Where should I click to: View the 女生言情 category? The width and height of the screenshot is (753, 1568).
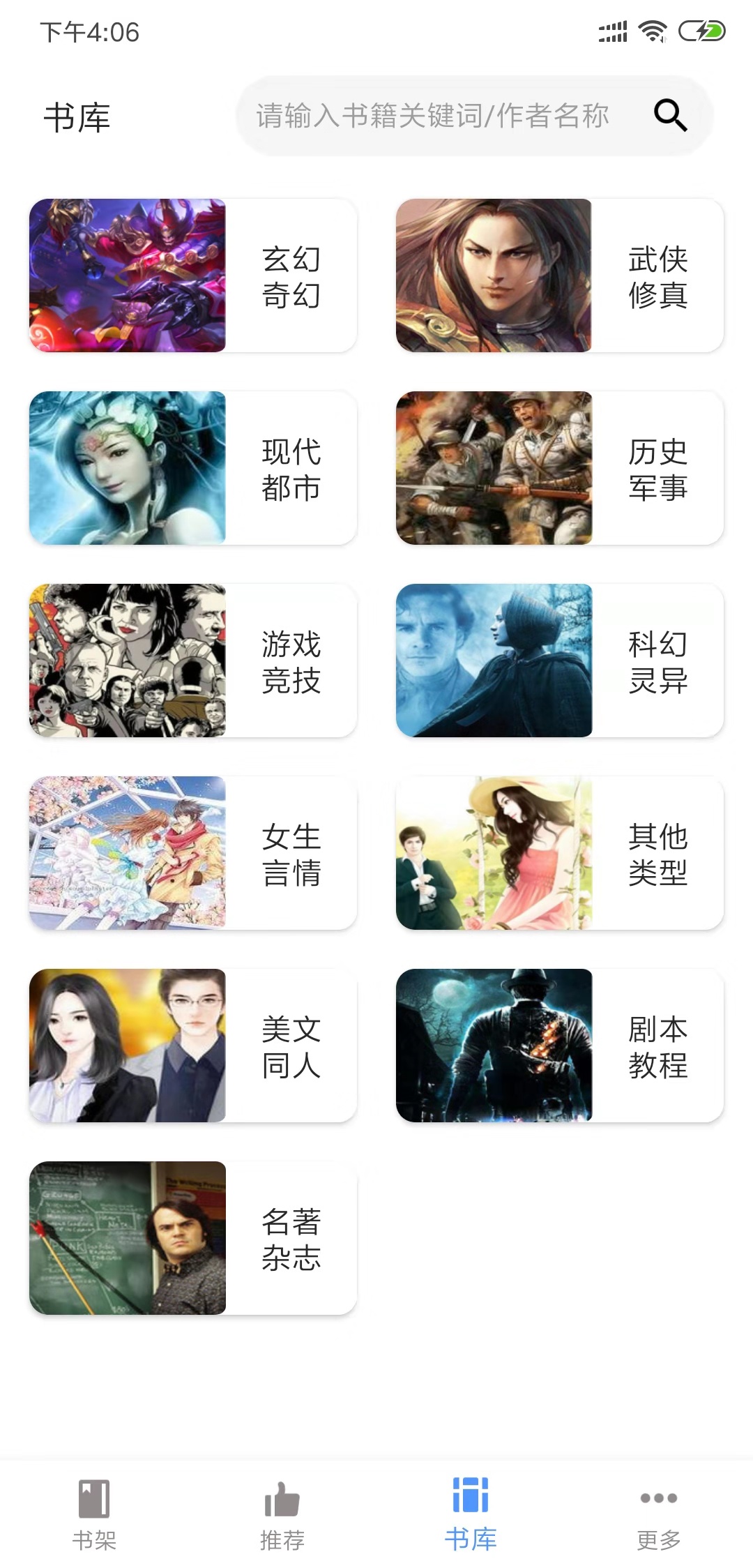(193, 853)
